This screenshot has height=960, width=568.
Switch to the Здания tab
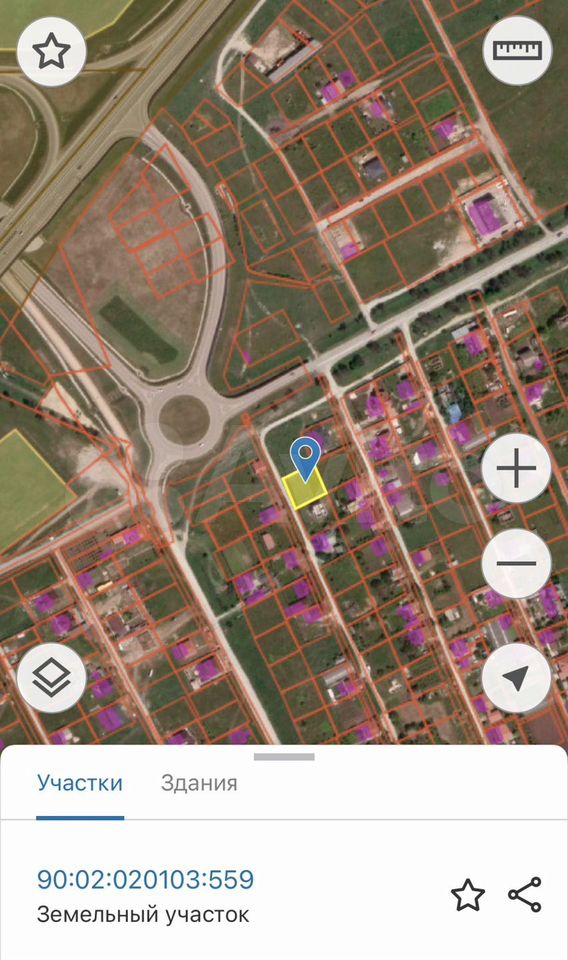pyautogui.click(x=199, y=783)
